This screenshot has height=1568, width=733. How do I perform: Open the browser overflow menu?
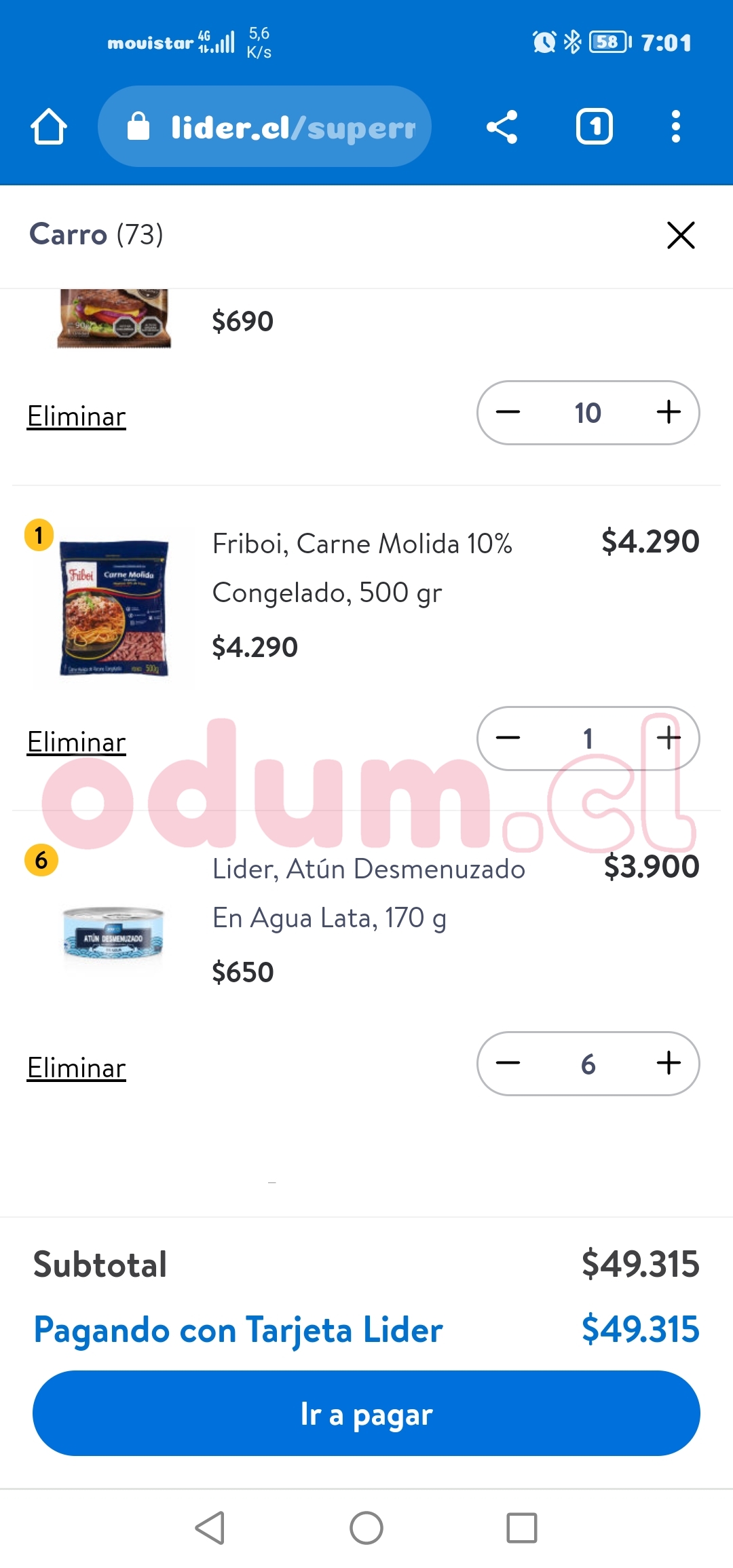point(675,127)
